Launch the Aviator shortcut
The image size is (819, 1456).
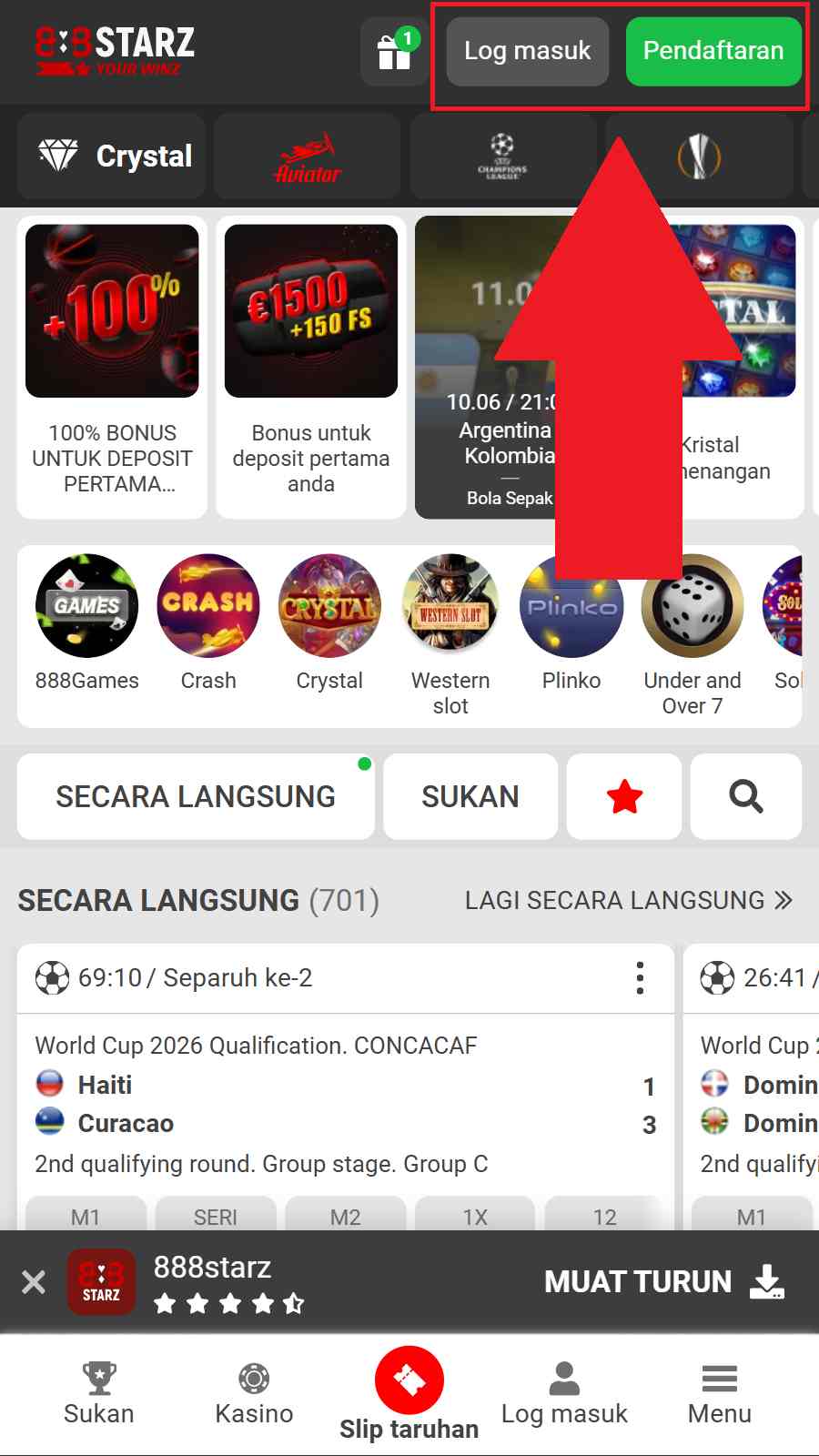point(308,156)
